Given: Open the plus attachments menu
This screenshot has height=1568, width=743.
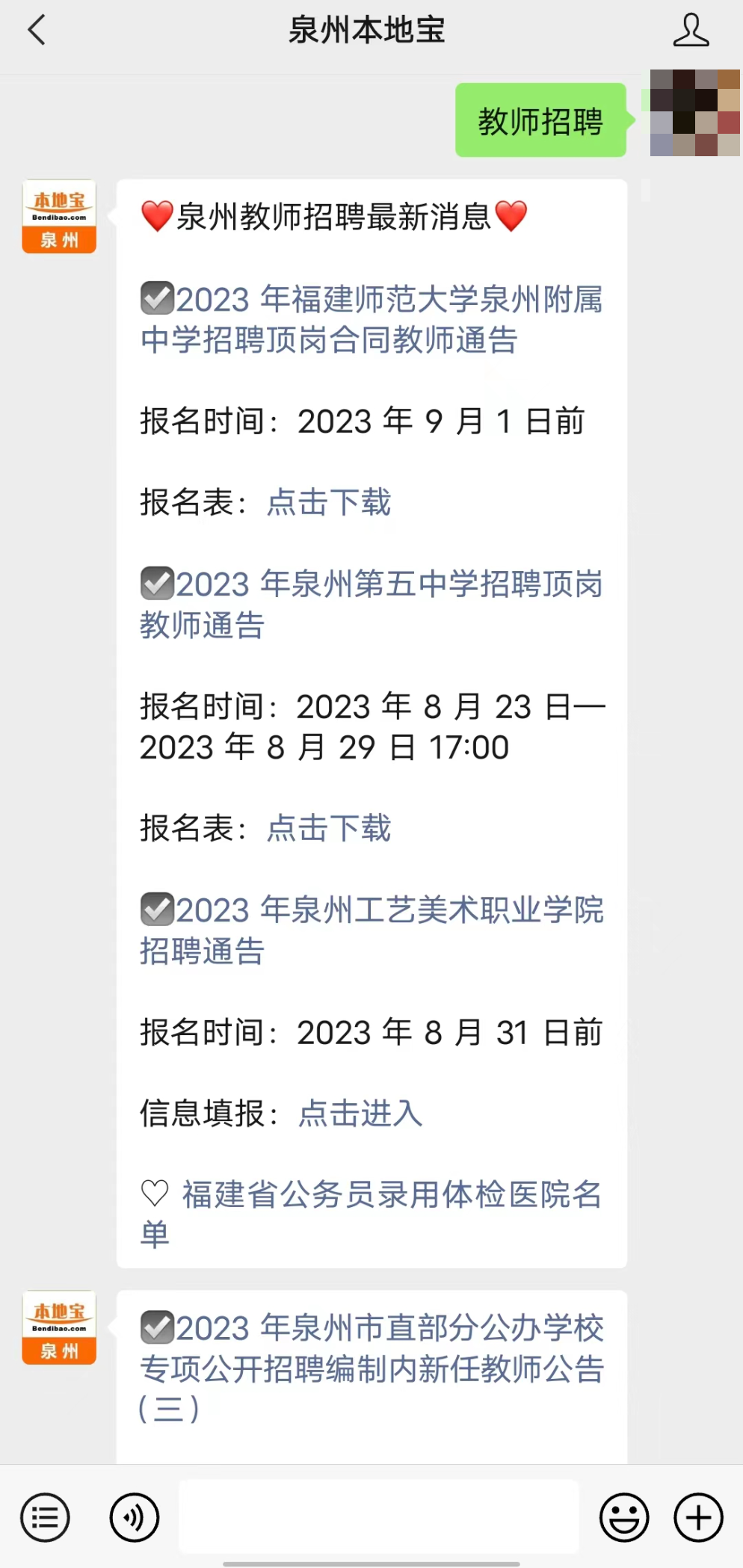Looking at the screenshot, I should [x=699, y=1517].
